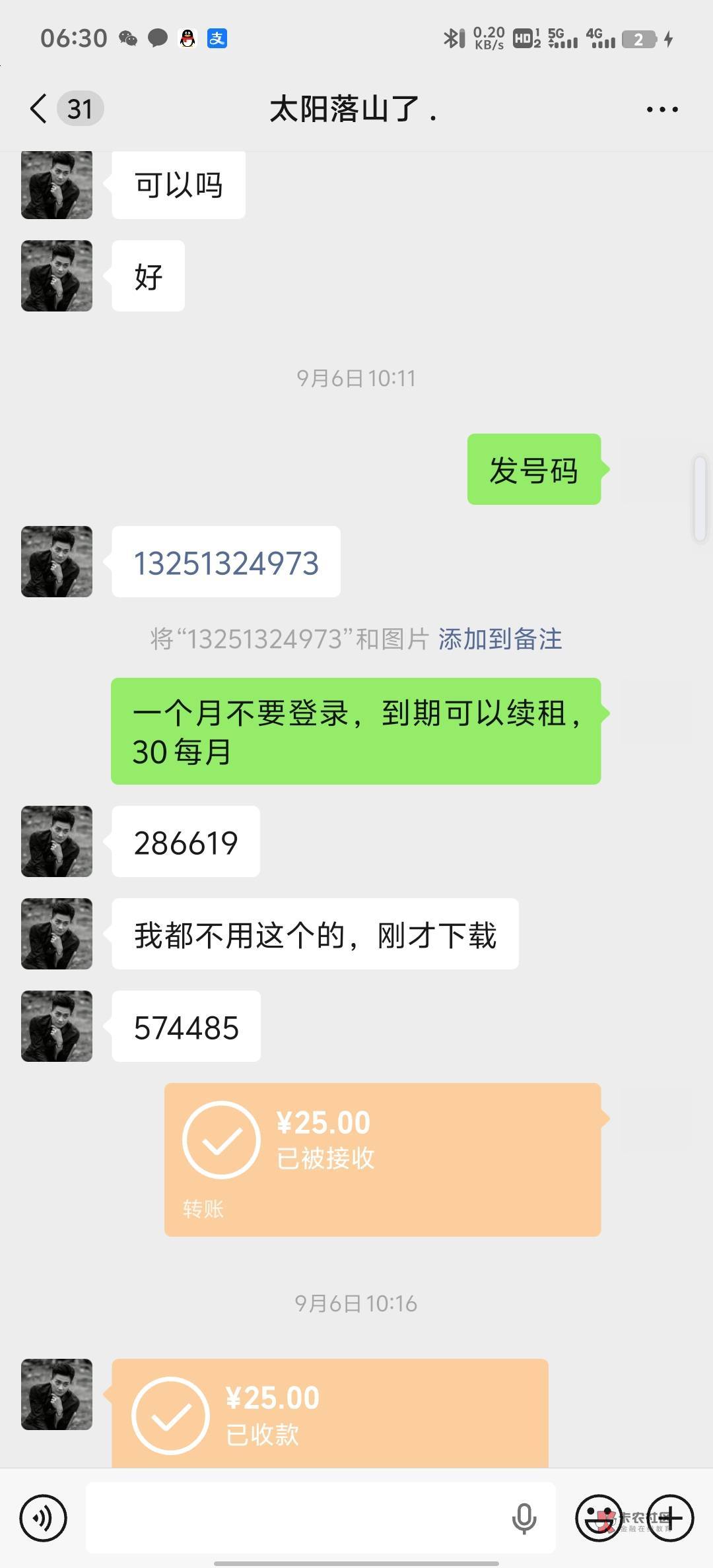This screenshot has height=1568, width=713.
Task: Start voice-to-text with the microphone icon
Action: (x=524, y=1519)
